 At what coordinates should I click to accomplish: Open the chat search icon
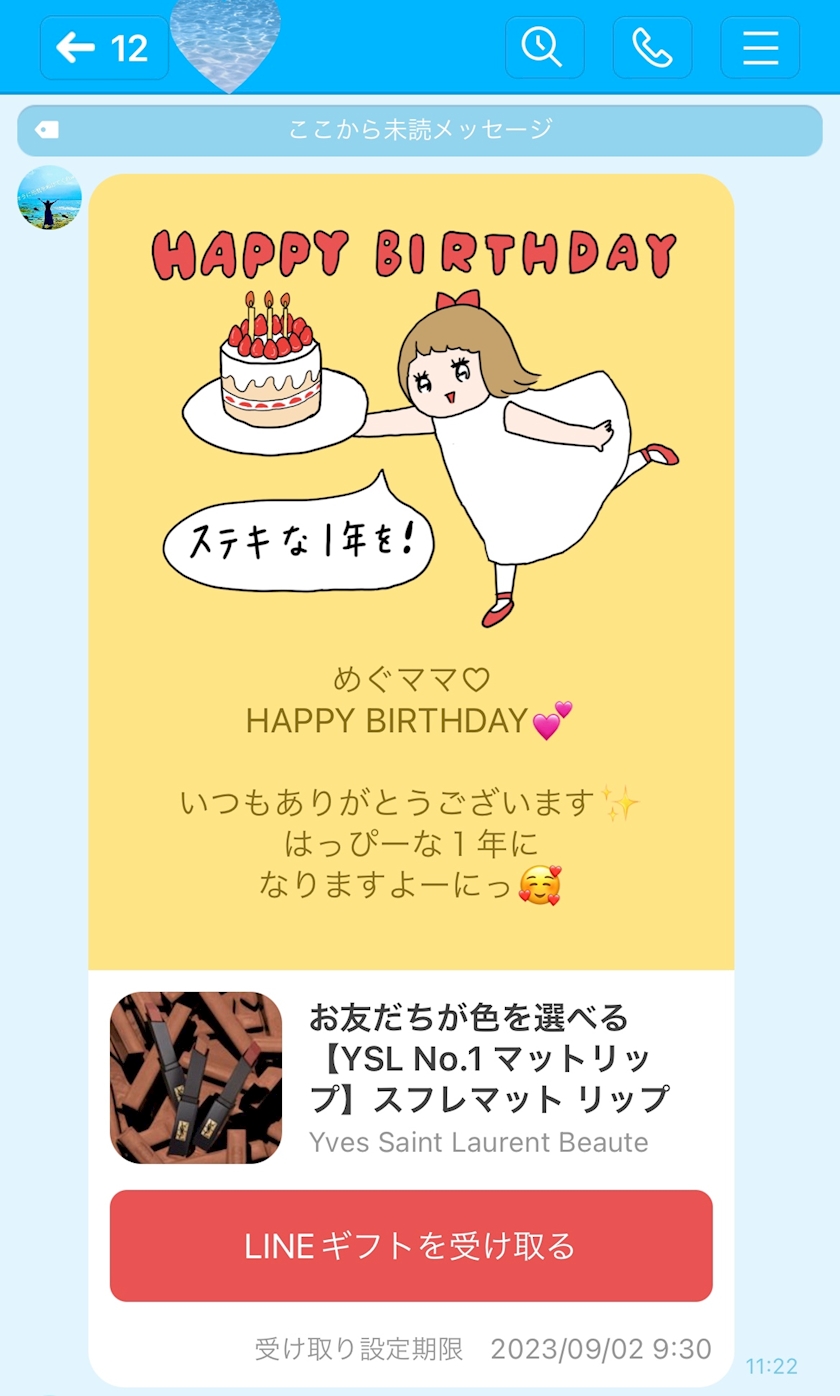pos(544,47)
